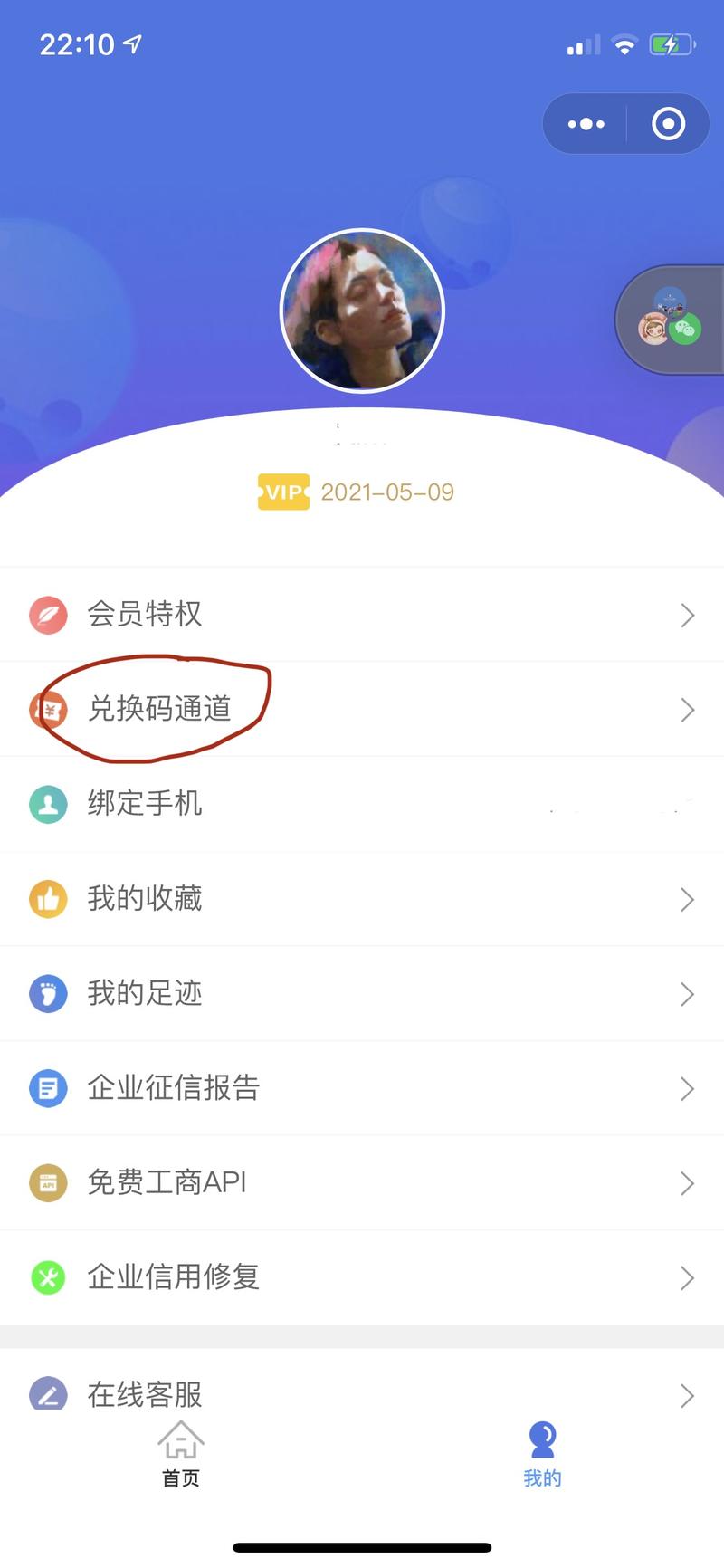Select the 绑定手机 contact icon
724x1568 pixels.
tap(48, 804)
